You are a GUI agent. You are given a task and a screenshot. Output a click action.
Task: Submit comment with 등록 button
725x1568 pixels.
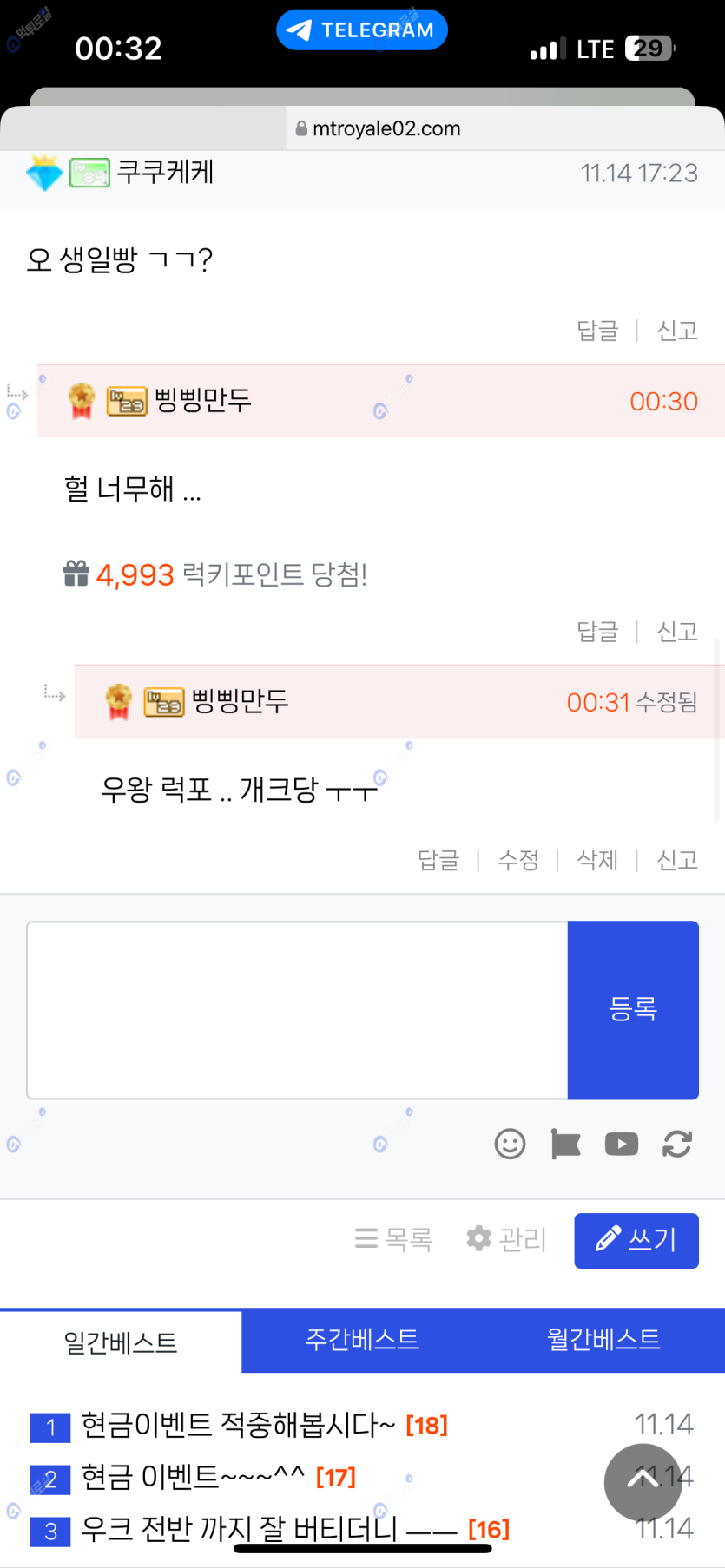tap(633, 1010)
